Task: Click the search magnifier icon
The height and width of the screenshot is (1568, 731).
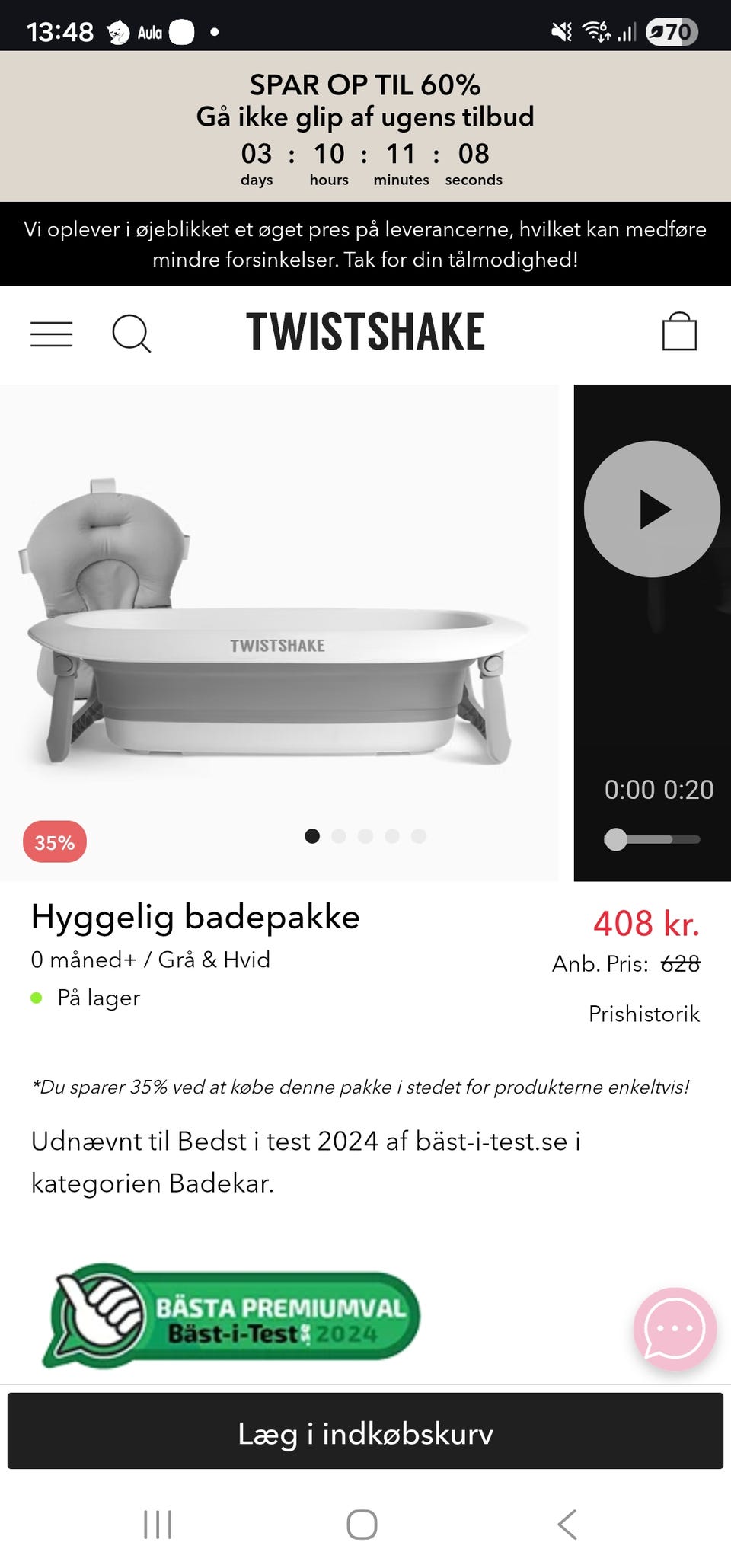Action: click(x=133, y=333)
